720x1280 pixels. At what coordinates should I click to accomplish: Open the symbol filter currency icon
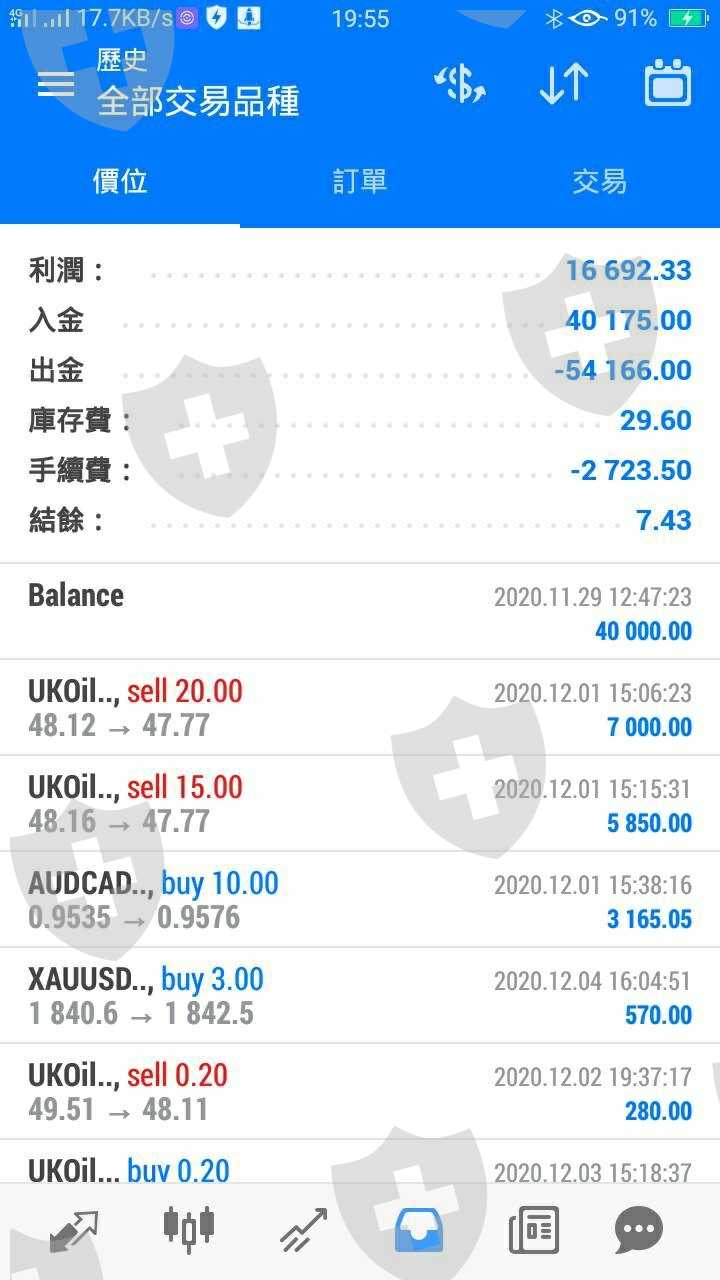tap(461, 84)
